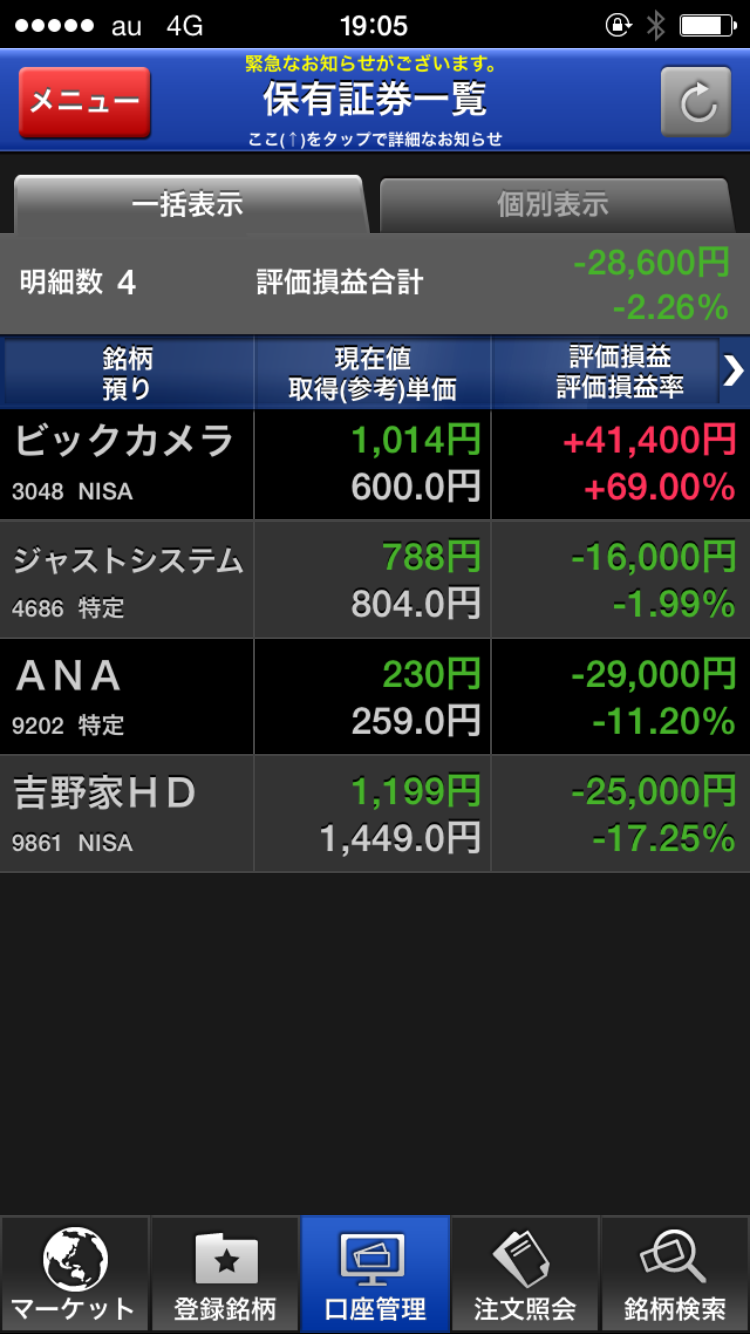Image resolution: width=750 pixels, height=1334 pixels.
Task: Go to the 注文照会 tab
Action: 525,1275
